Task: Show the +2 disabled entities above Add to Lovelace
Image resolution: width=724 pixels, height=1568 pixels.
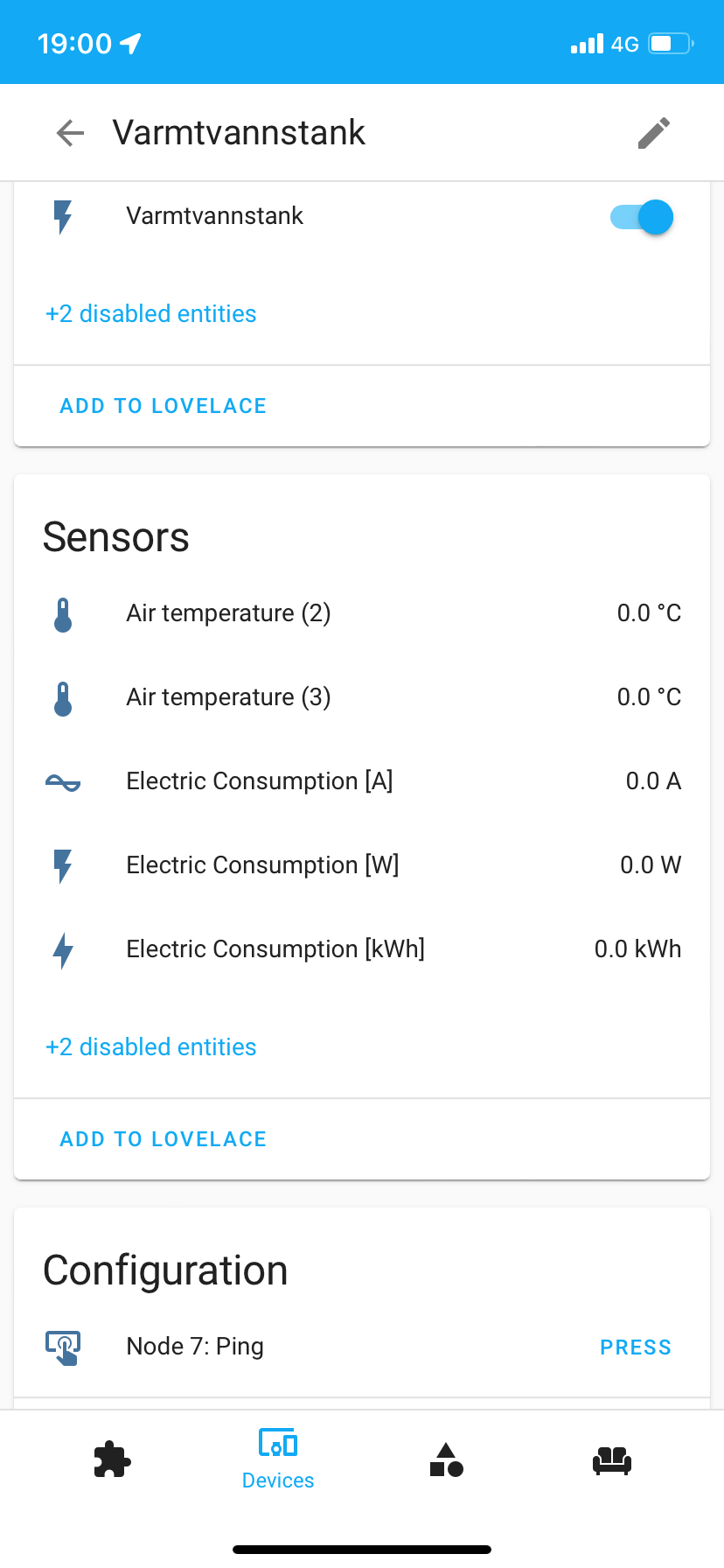Action: click(150, 313)
